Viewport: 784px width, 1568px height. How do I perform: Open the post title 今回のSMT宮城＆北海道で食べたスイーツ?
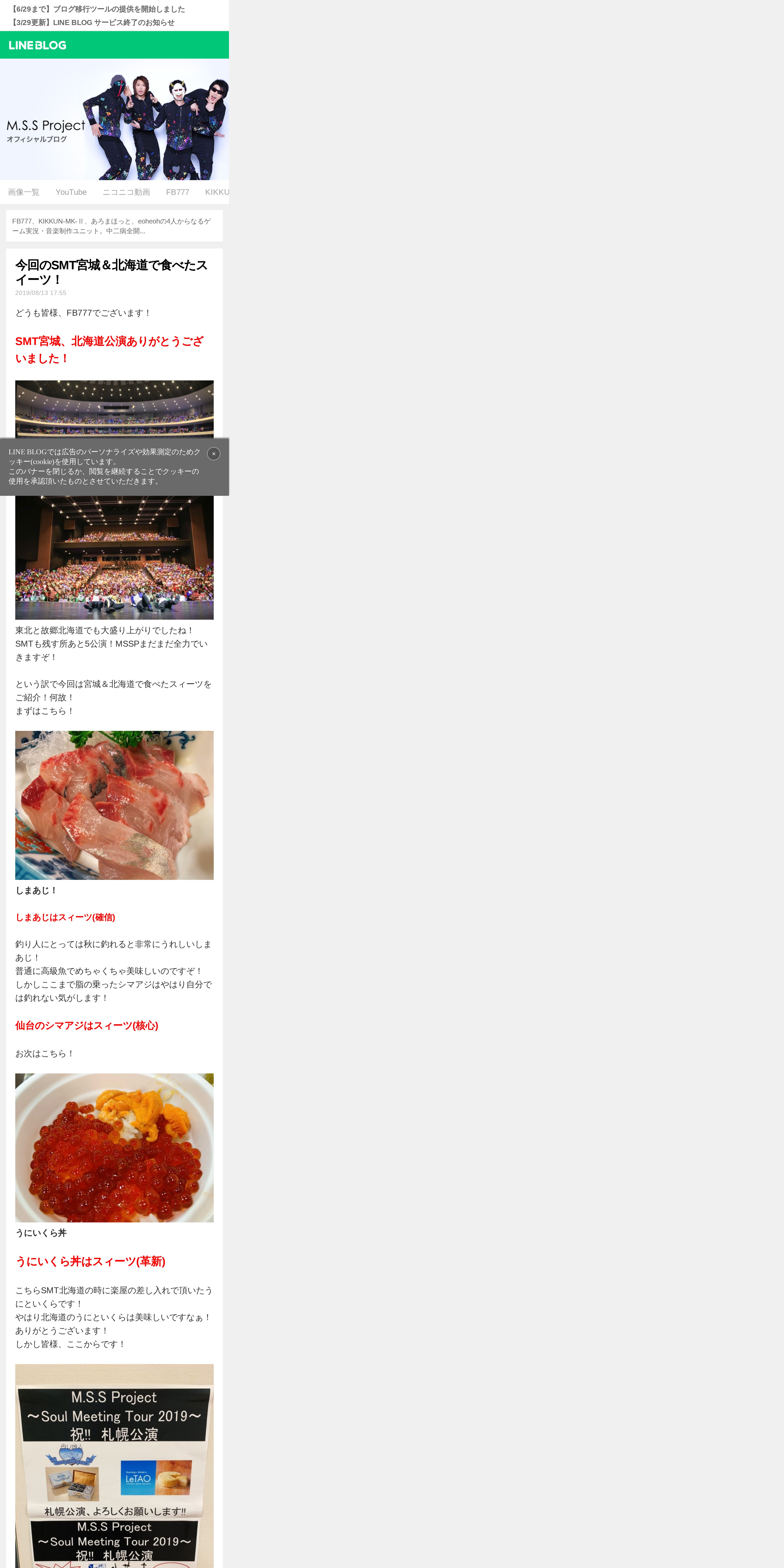(x=111, y=272)
